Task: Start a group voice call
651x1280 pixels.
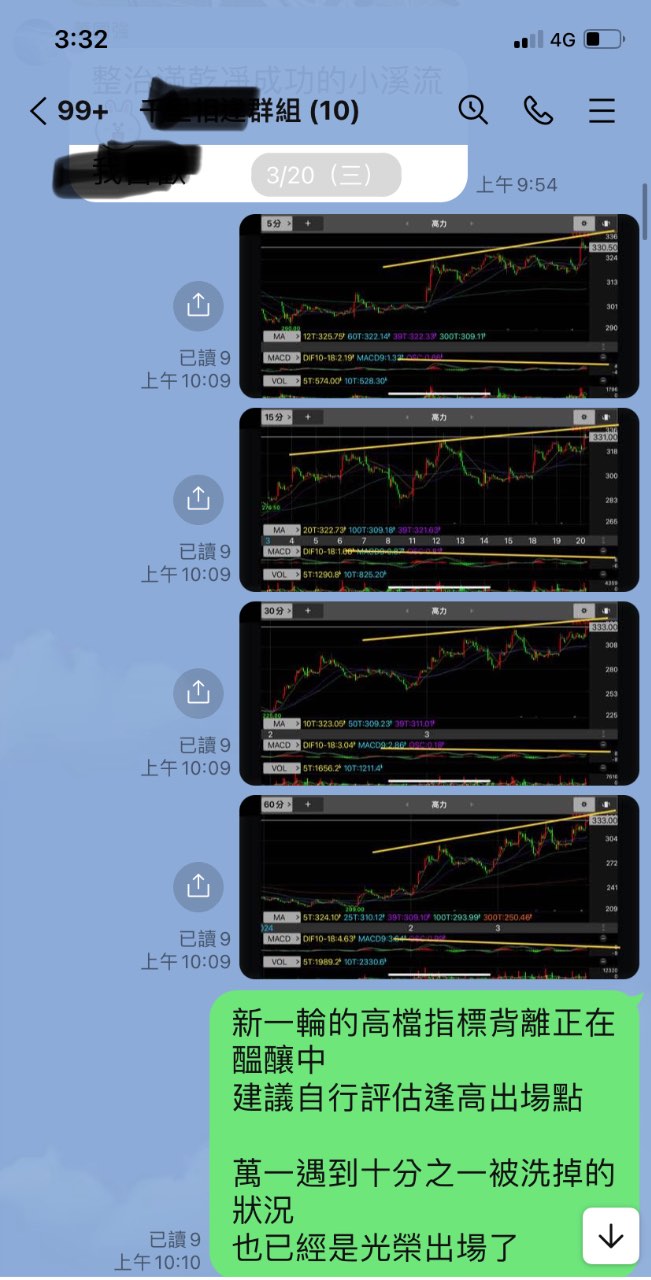Action: (x=538, y=110)
